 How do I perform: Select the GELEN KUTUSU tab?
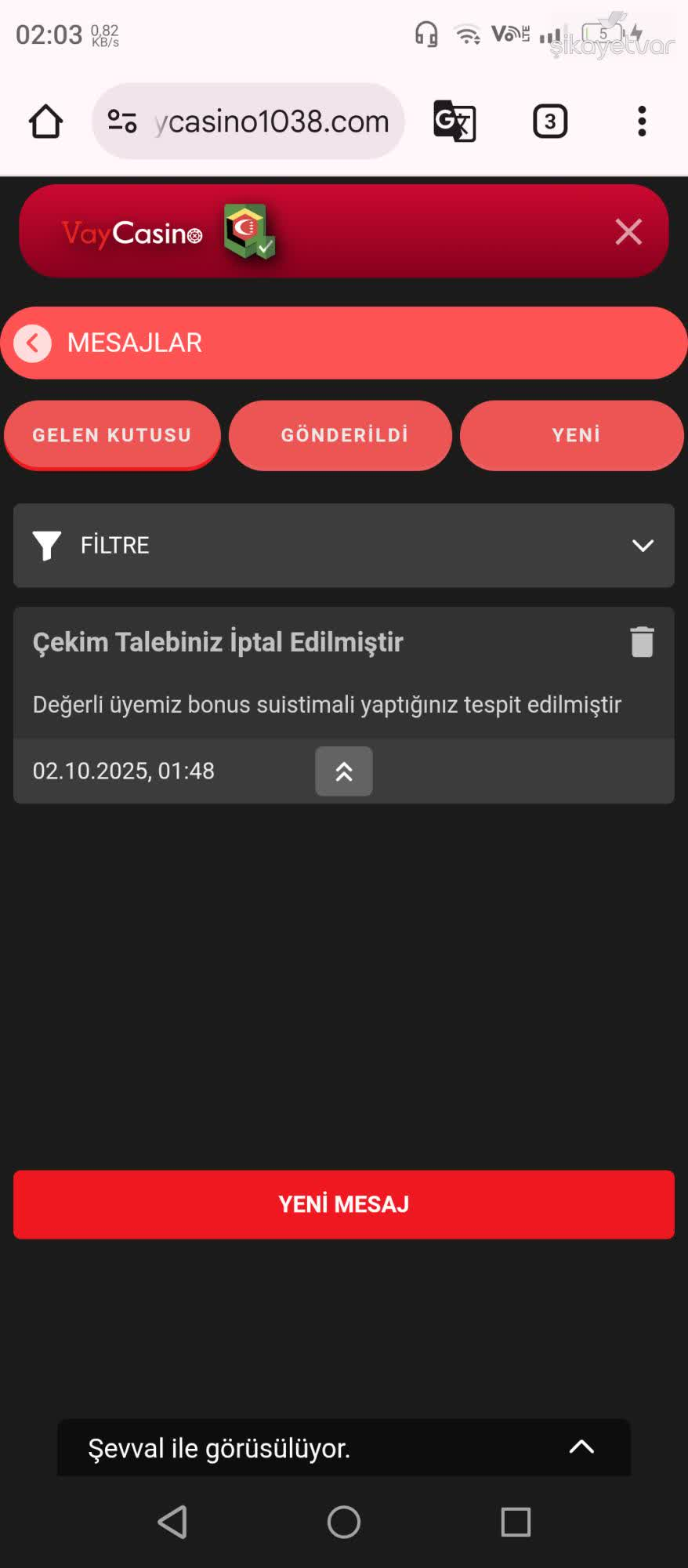click(111, 436)
